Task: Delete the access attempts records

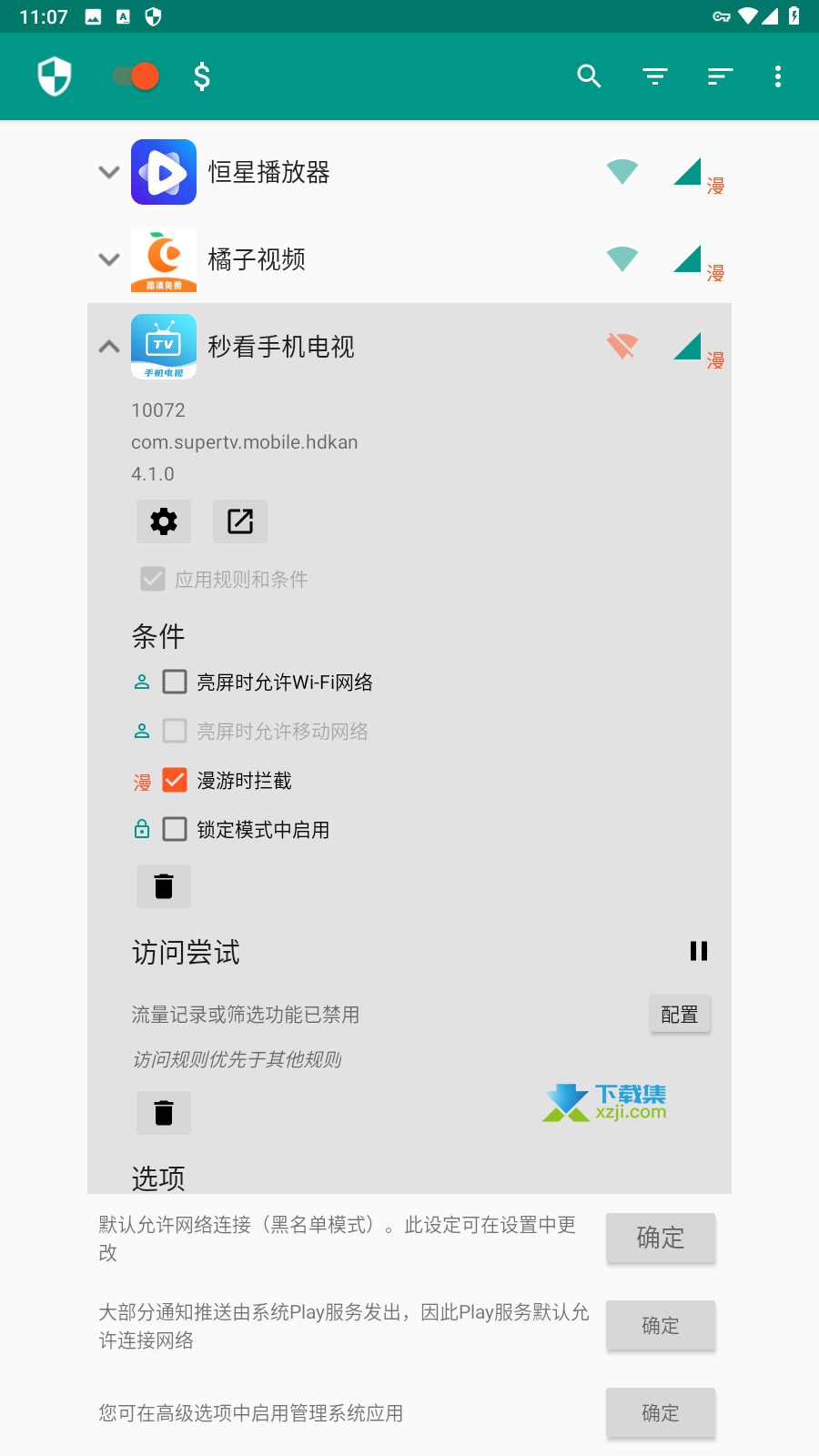Action: point(164,1113)
